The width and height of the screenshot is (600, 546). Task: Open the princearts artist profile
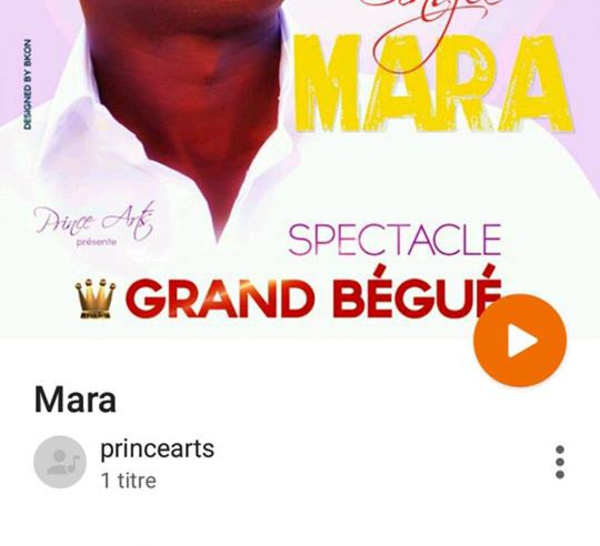tap(157, 449)
